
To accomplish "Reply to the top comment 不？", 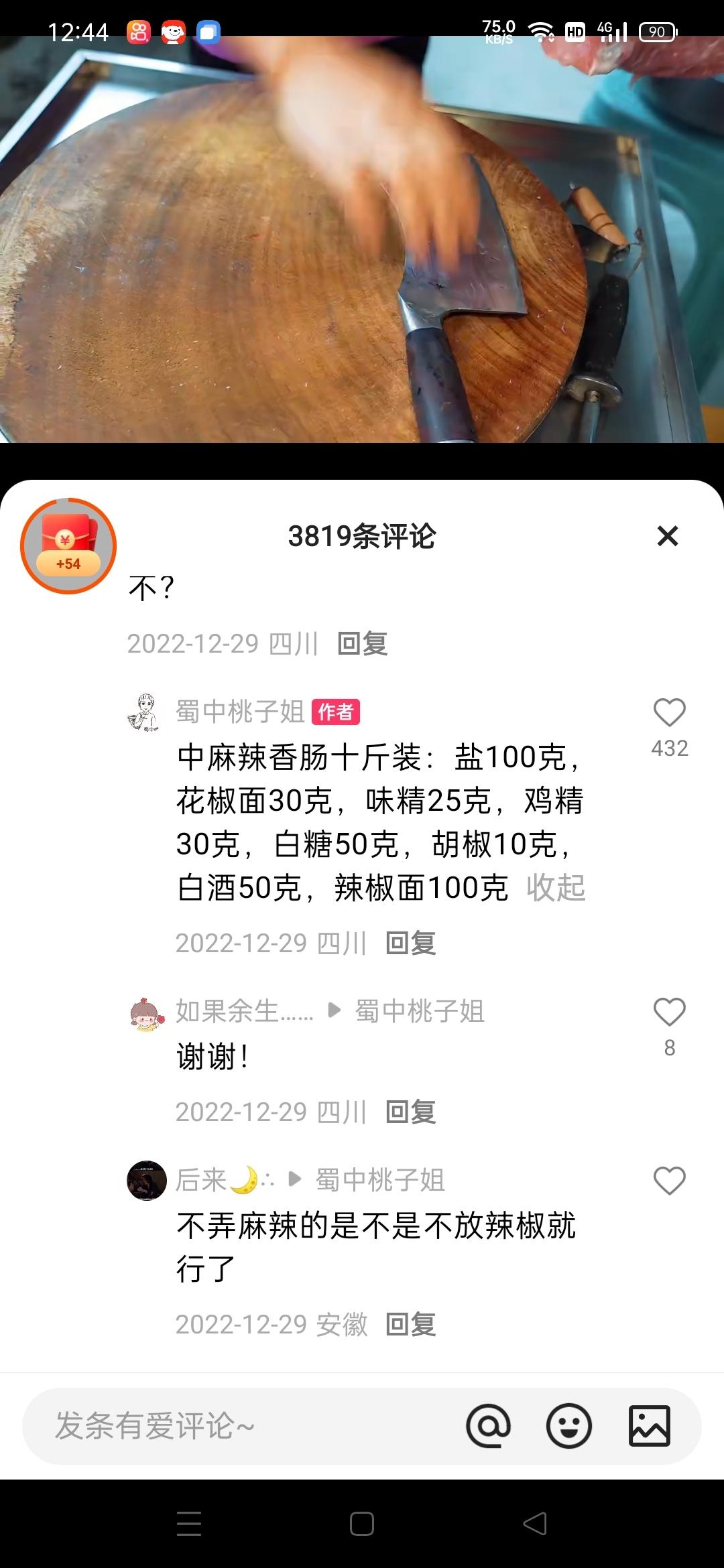I will pyautogui.click(x=362, y=644).
